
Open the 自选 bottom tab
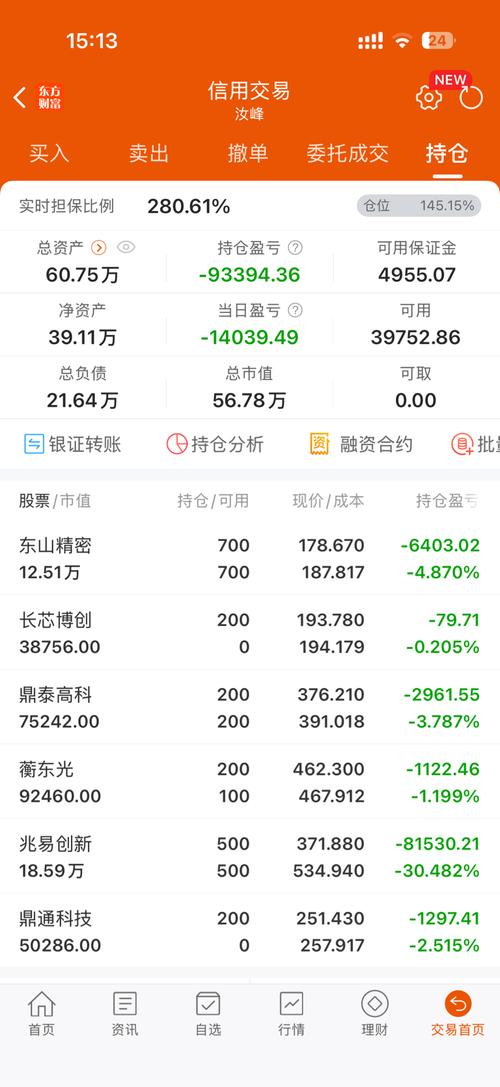tap(208, 1014)
